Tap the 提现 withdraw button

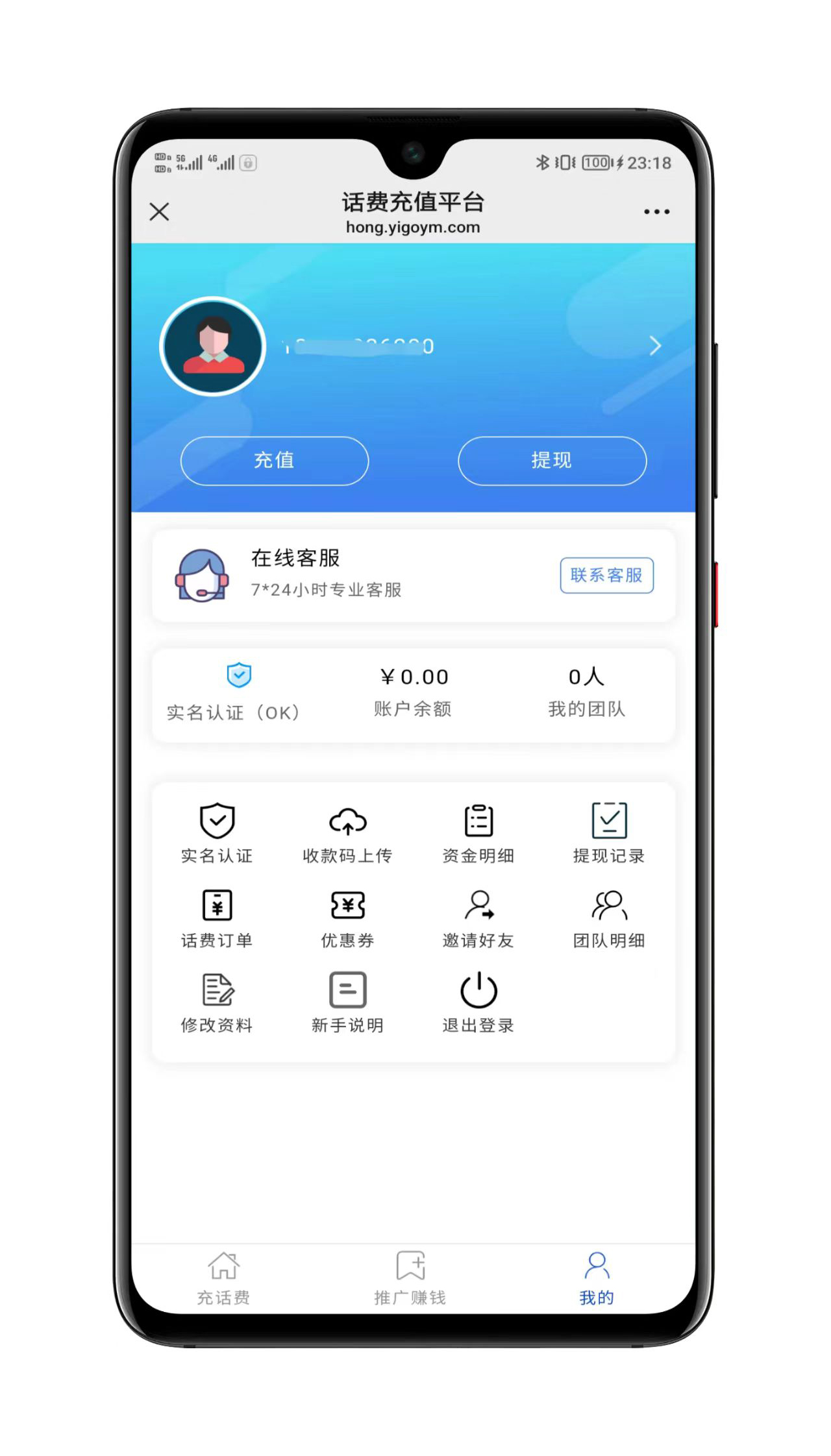552,461
